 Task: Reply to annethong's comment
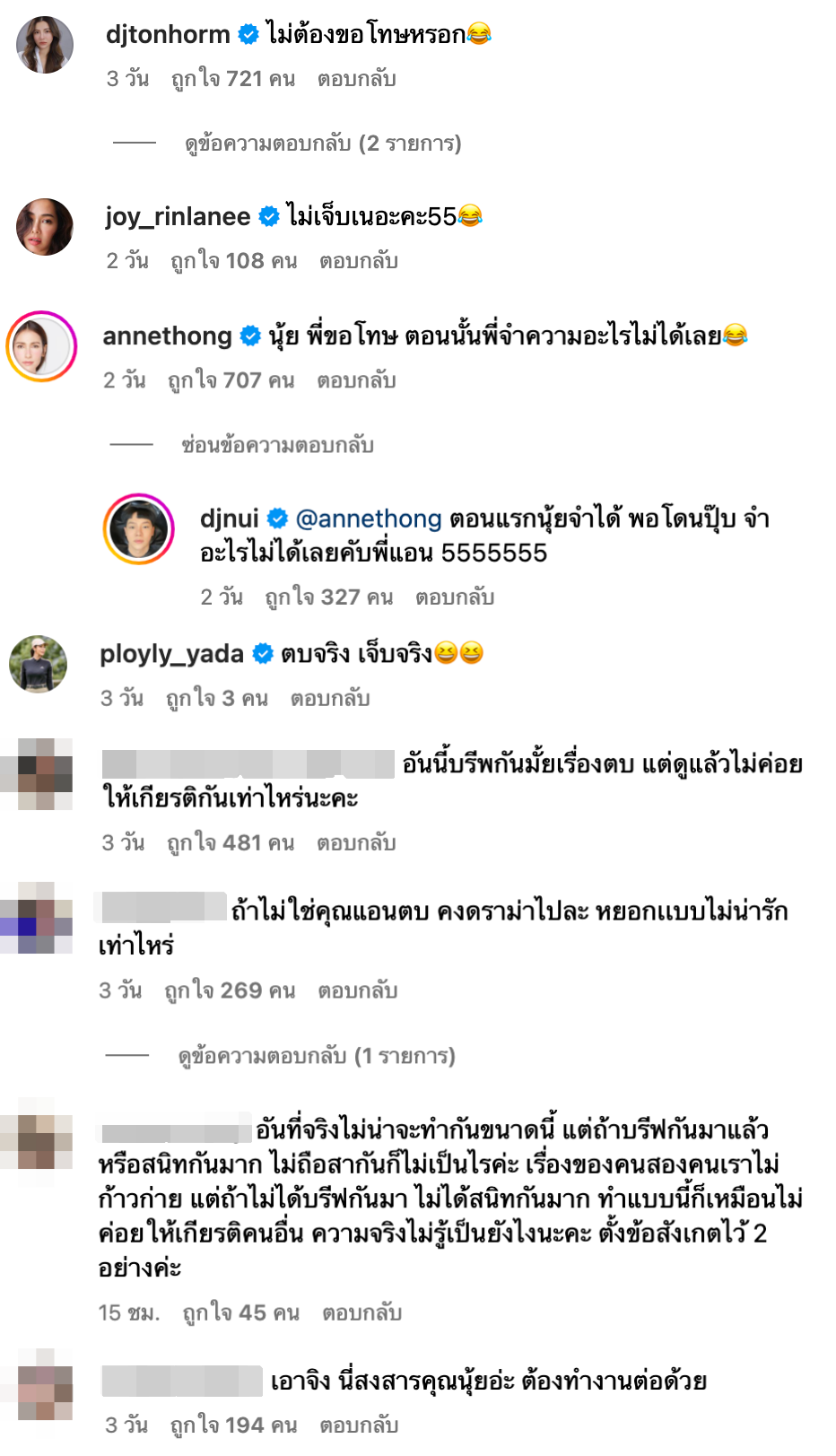point(356,380)
